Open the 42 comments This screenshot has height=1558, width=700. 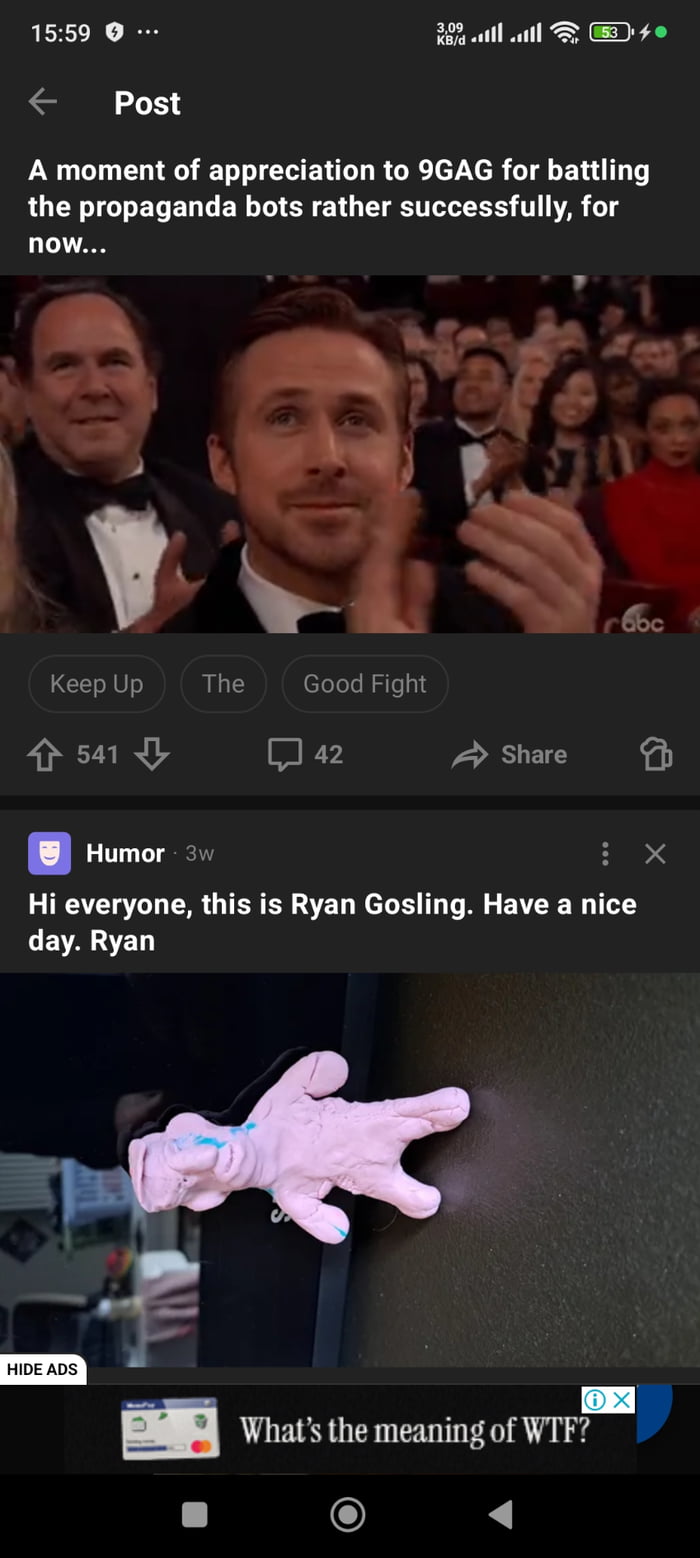coord(306,755)
